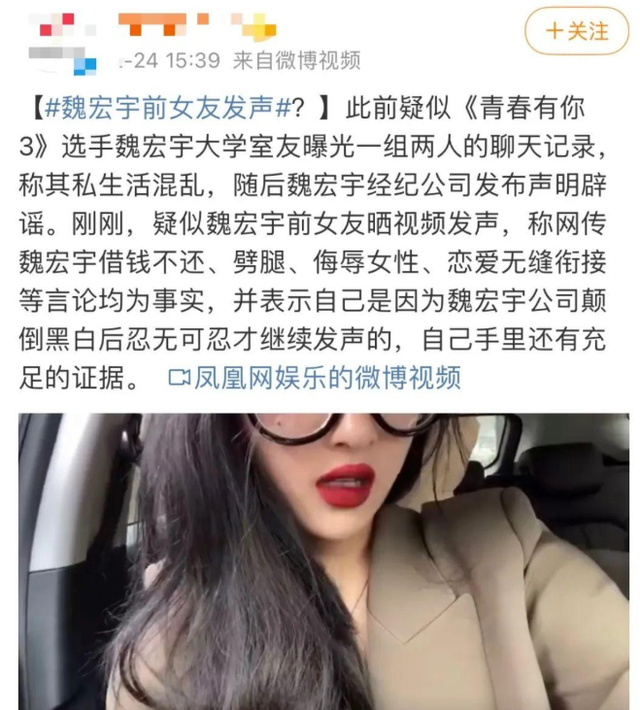640x710 pixels.
Task: Open 凤凰网娱乐的微博视频 link
Action: (x=314, y=378)
